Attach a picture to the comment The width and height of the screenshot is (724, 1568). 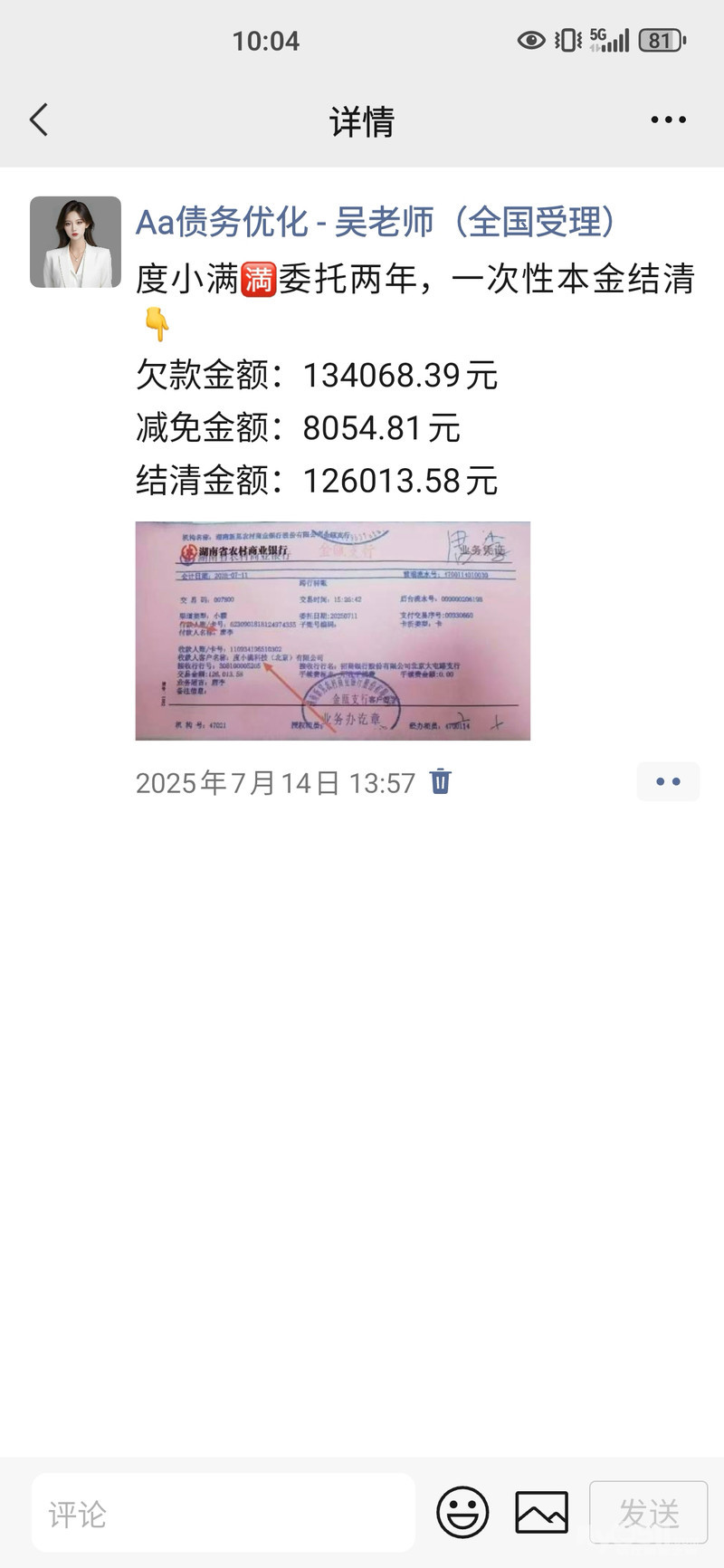(x=541, y=1513)
